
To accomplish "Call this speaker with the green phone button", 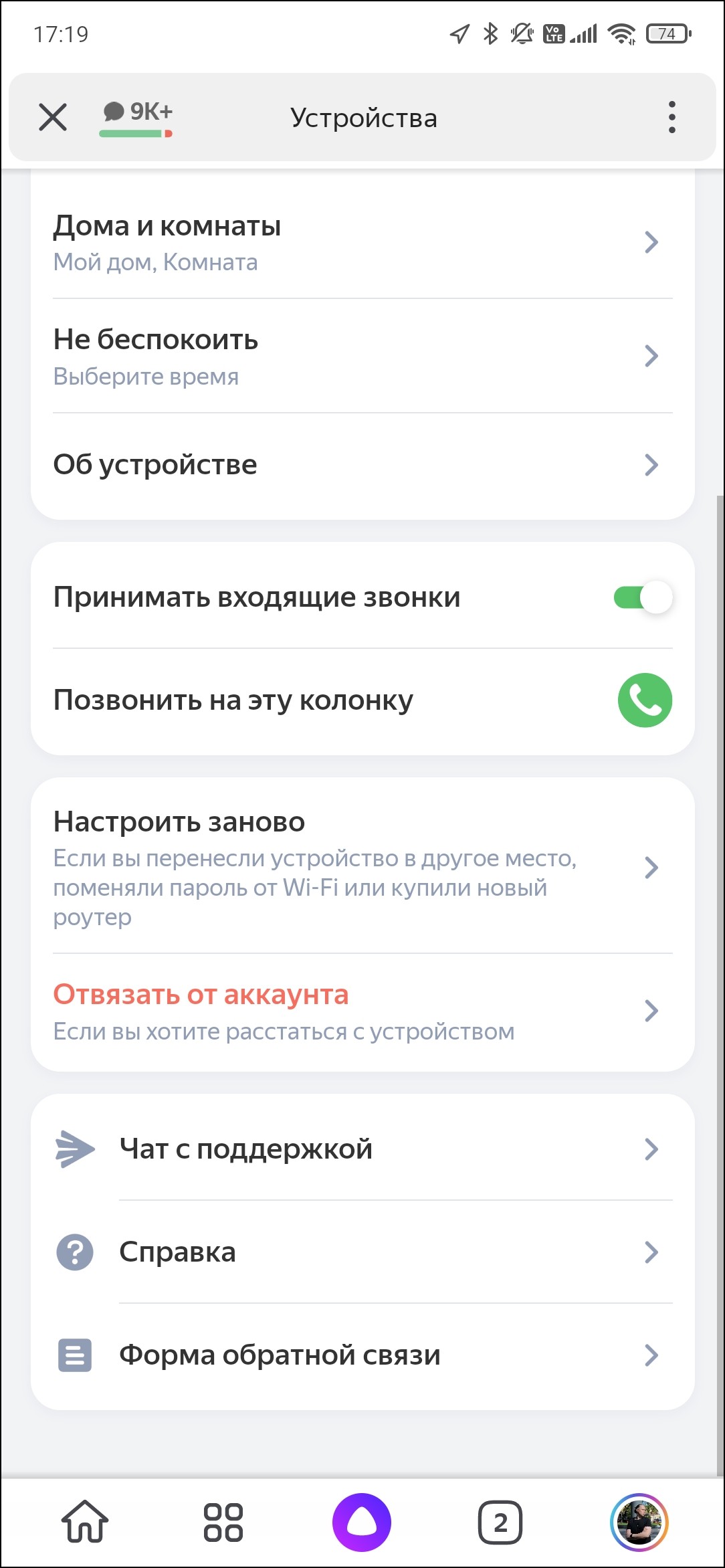I will coord(644,700).
